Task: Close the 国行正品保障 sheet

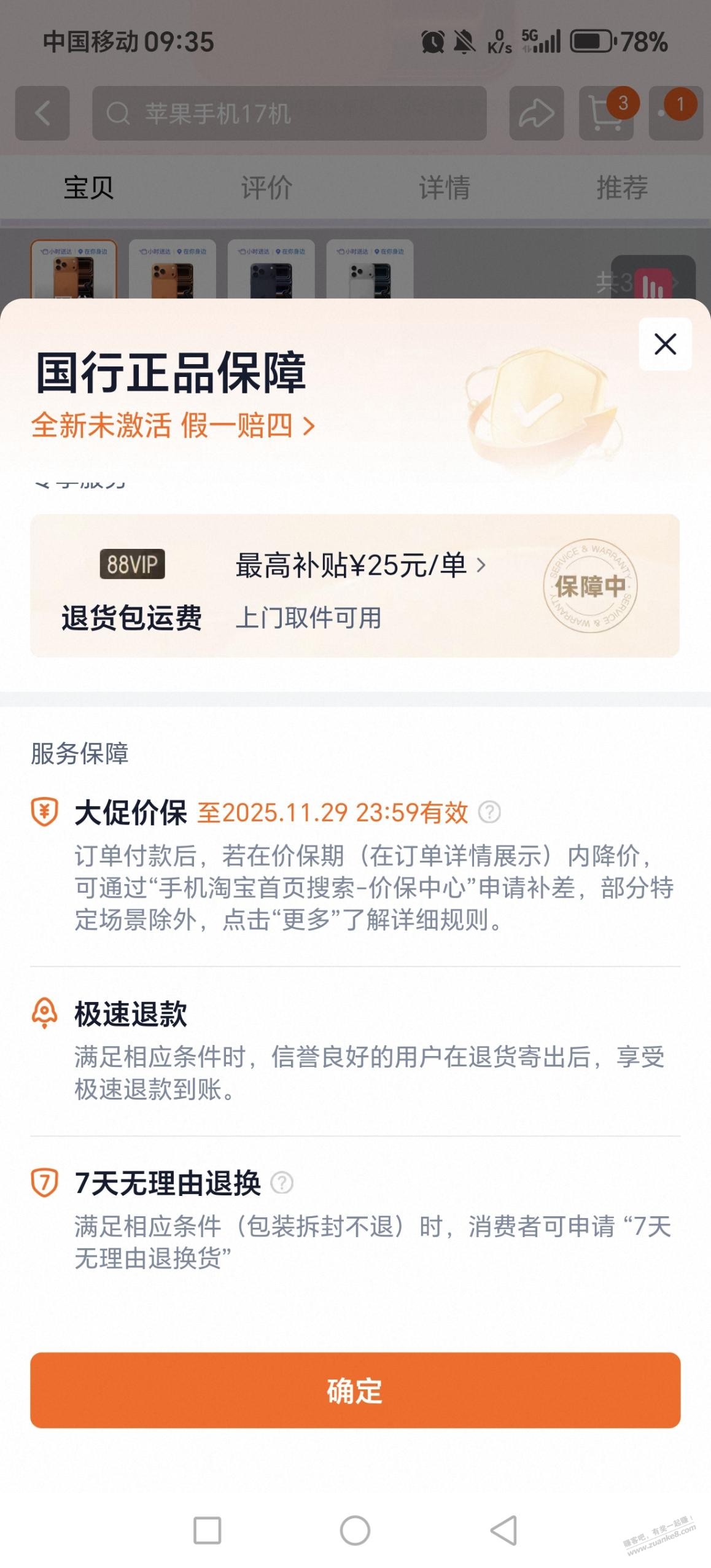Action: (665, 344)
